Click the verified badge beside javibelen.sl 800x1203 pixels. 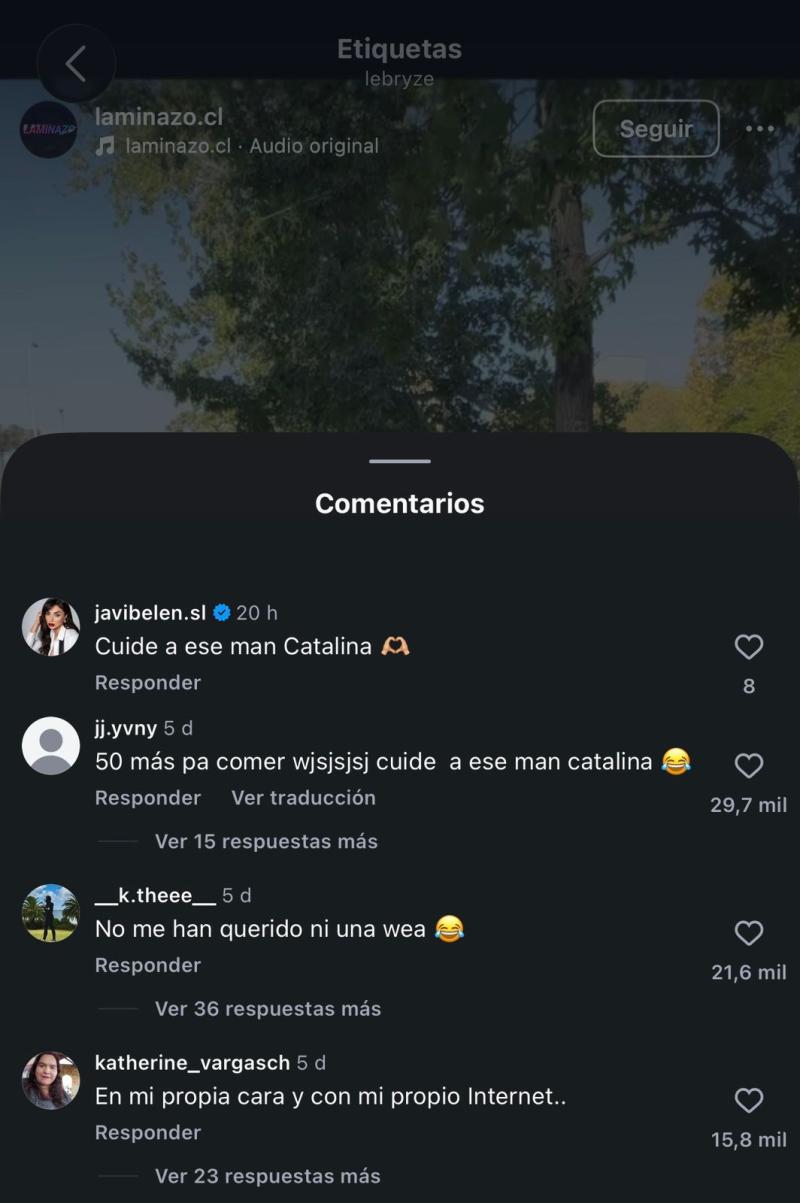[x=222, y=612]
